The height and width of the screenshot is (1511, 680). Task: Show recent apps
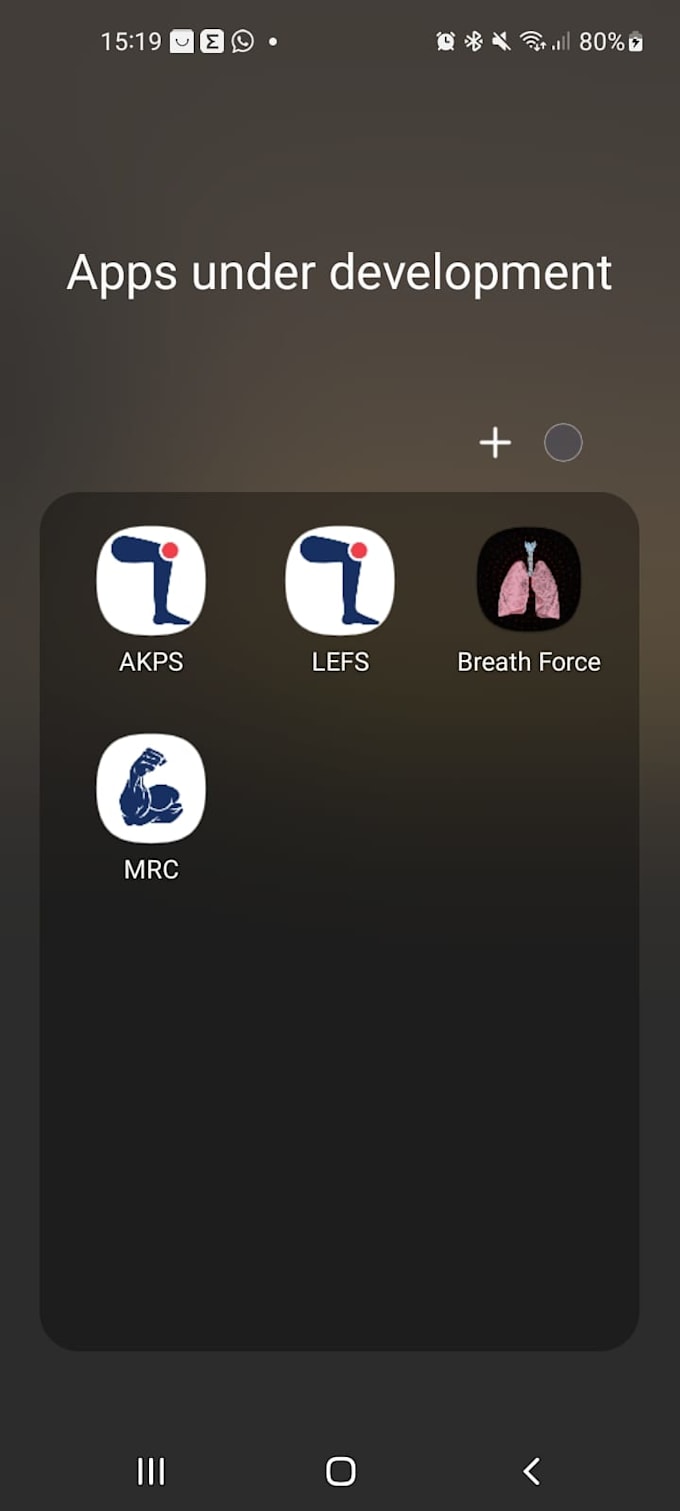(151, 1470)
